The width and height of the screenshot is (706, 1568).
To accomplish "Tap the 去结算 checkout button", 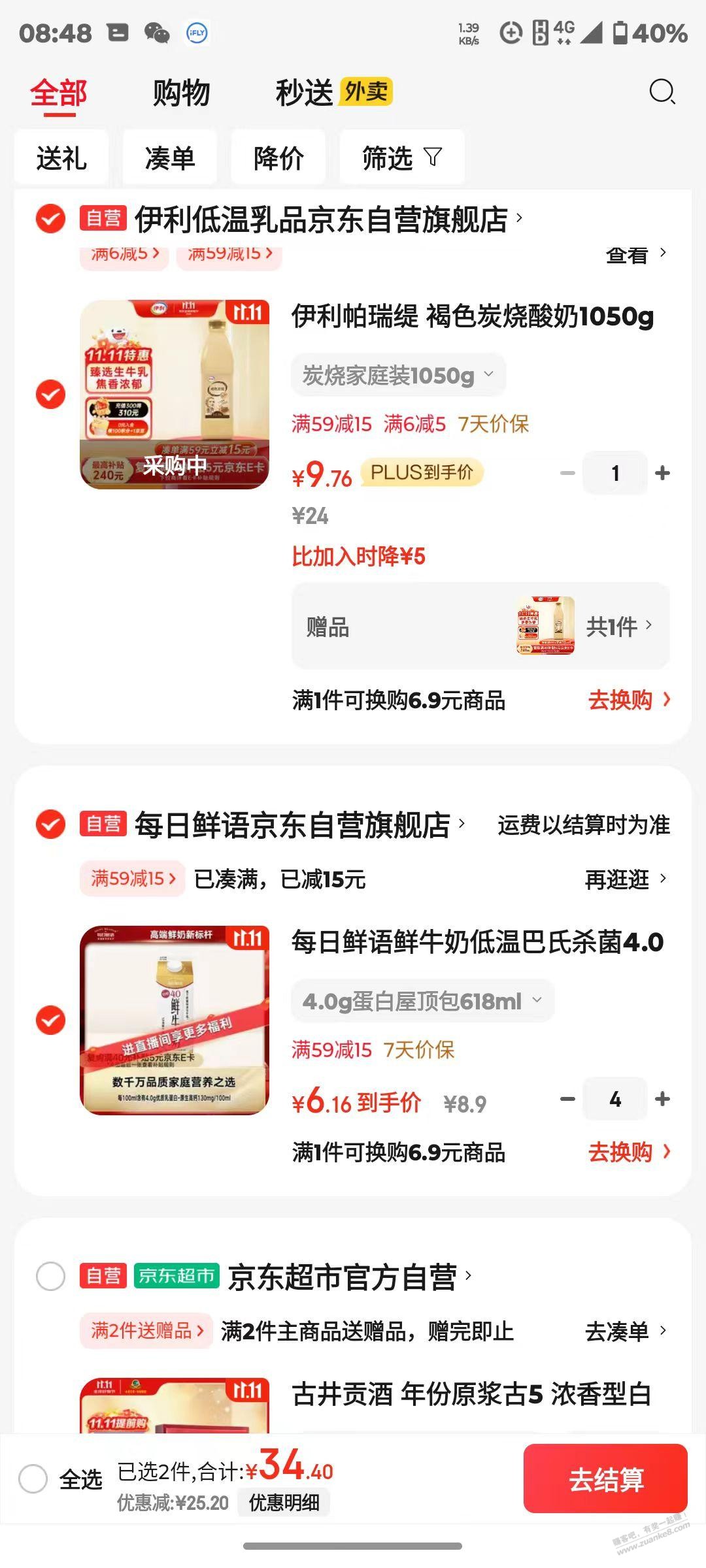I will point(605,1479).
